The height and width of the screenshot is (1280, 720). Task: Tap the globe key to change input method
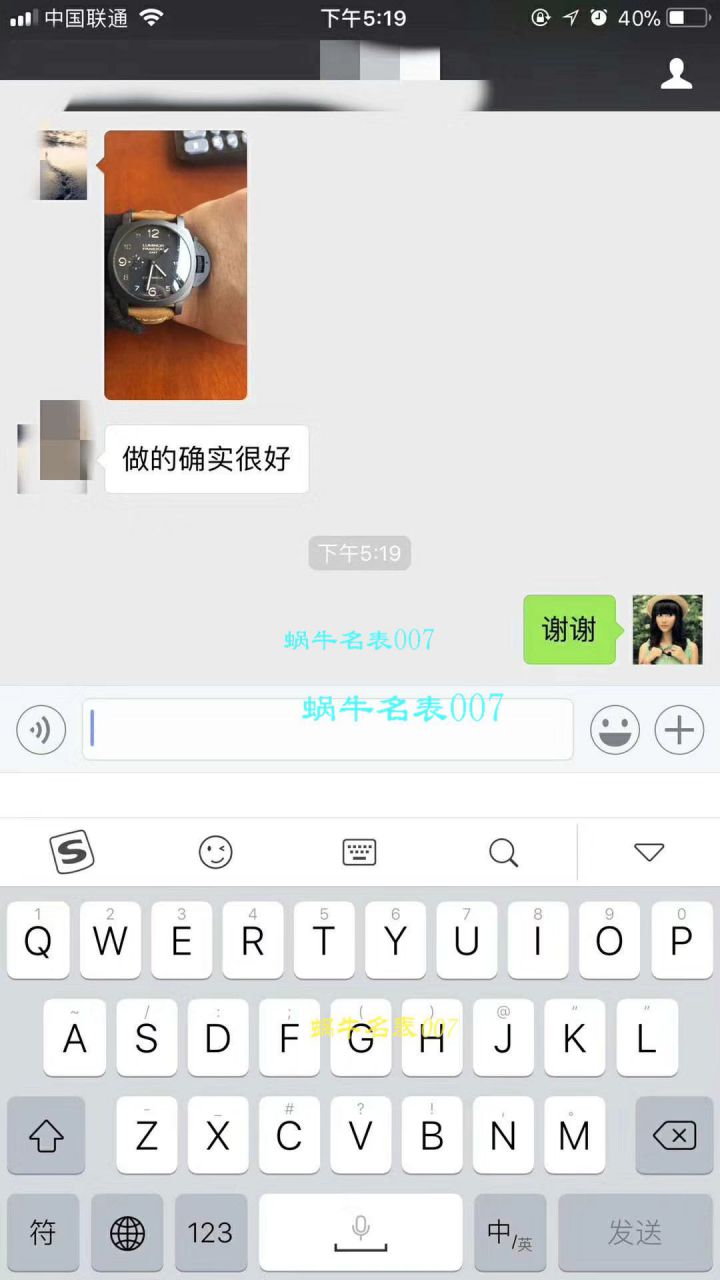(126, 1233)
